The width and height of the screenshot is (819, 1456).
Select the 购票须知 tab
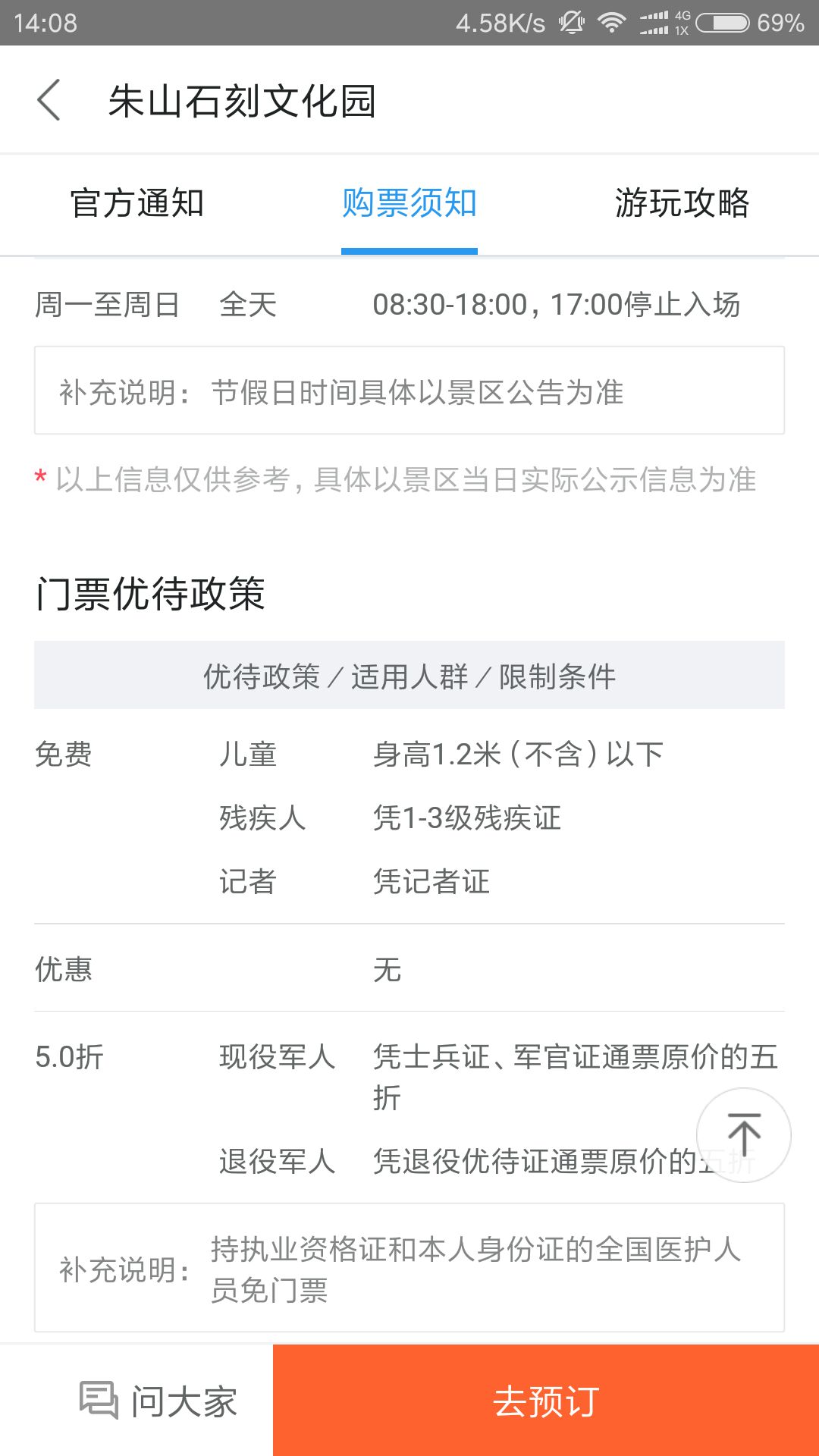click(x=409, y=203)
